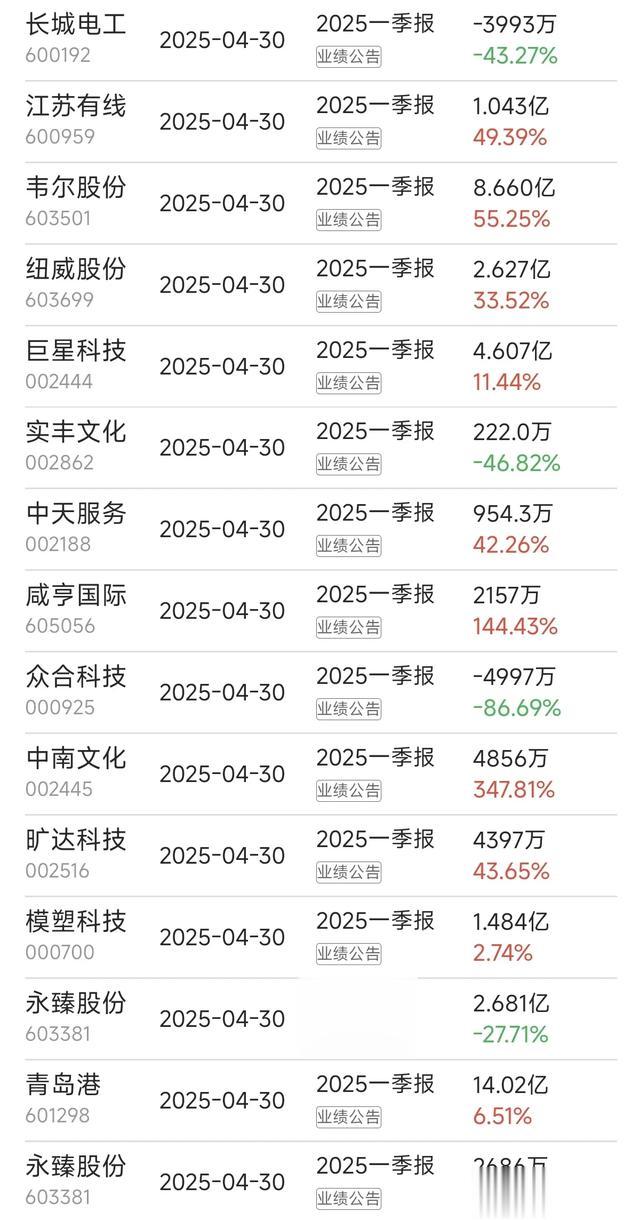Open the 模塑科技 row
640x1220 pixels.
[x=320, y=937]
